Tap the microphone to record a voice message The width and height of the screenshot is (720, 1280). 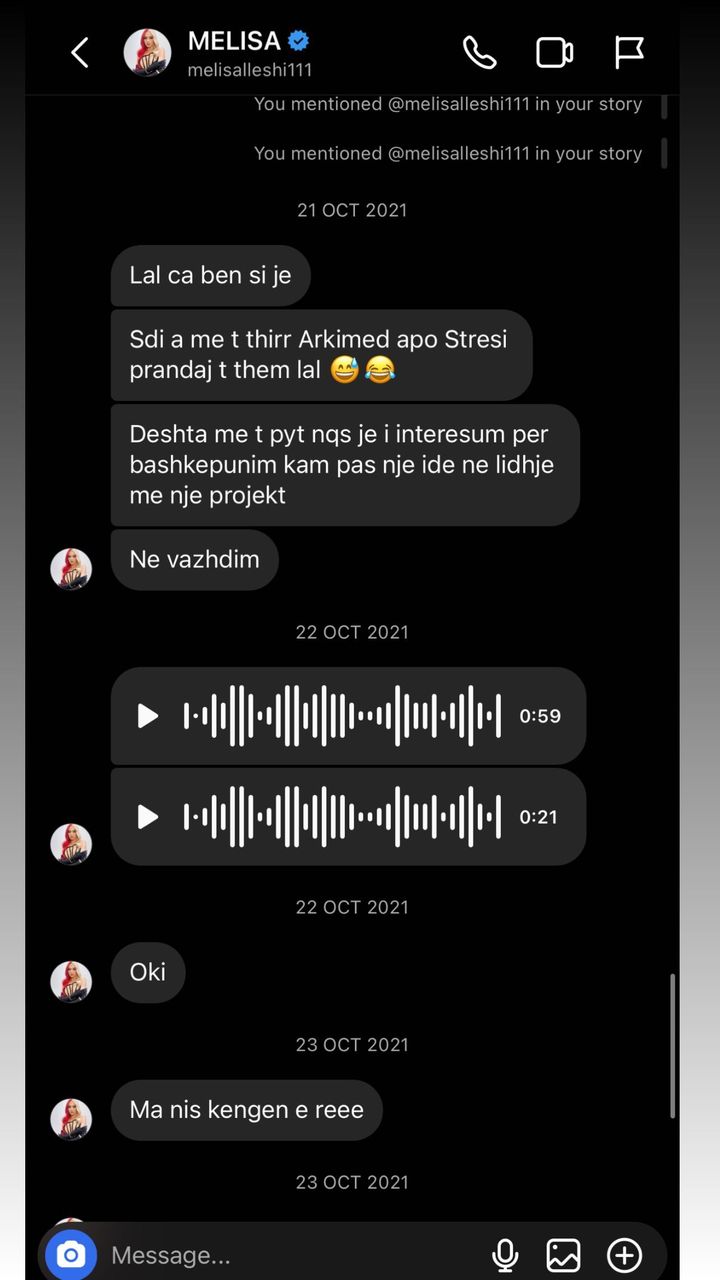(x=505, y=1255)
